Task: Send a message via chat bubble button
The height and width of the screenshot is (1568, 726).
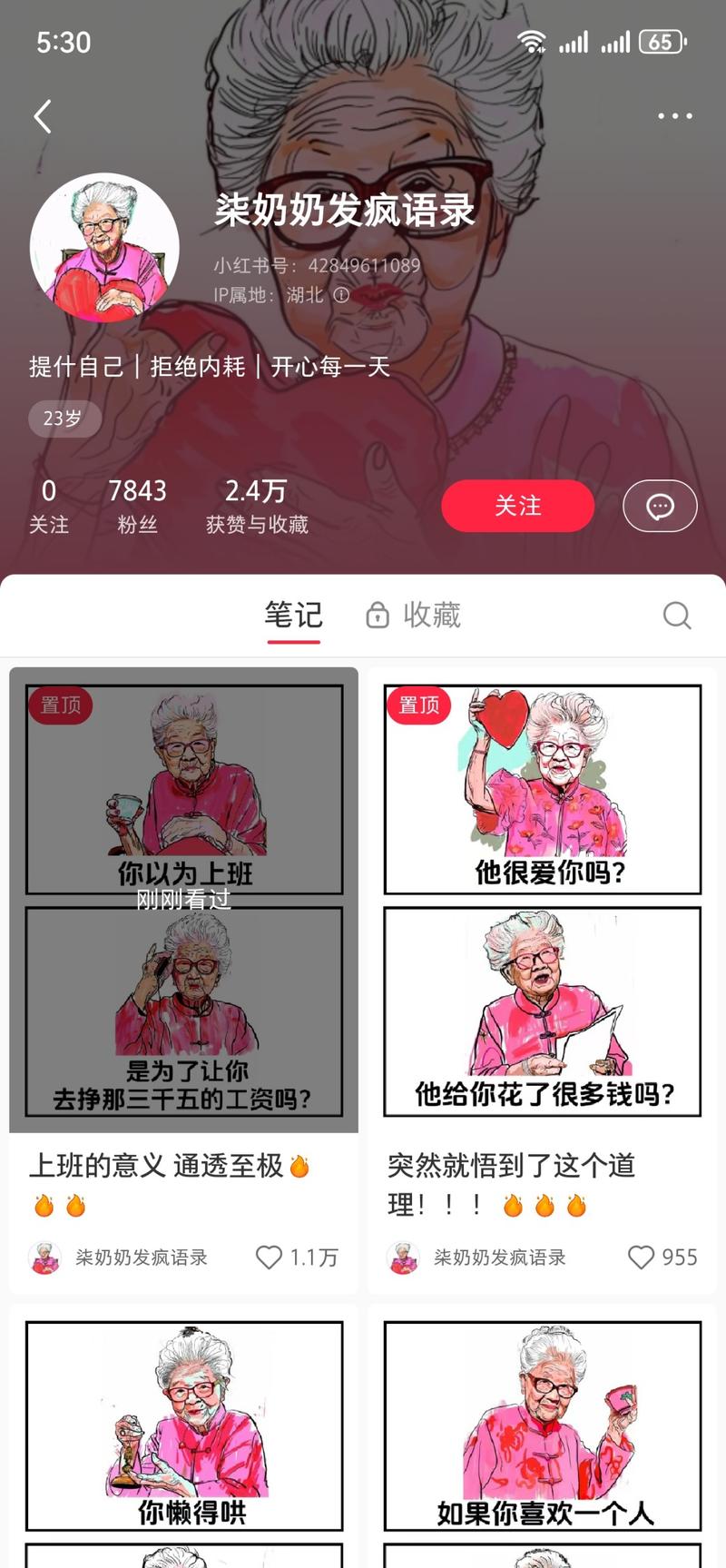Action: (660, 506)
